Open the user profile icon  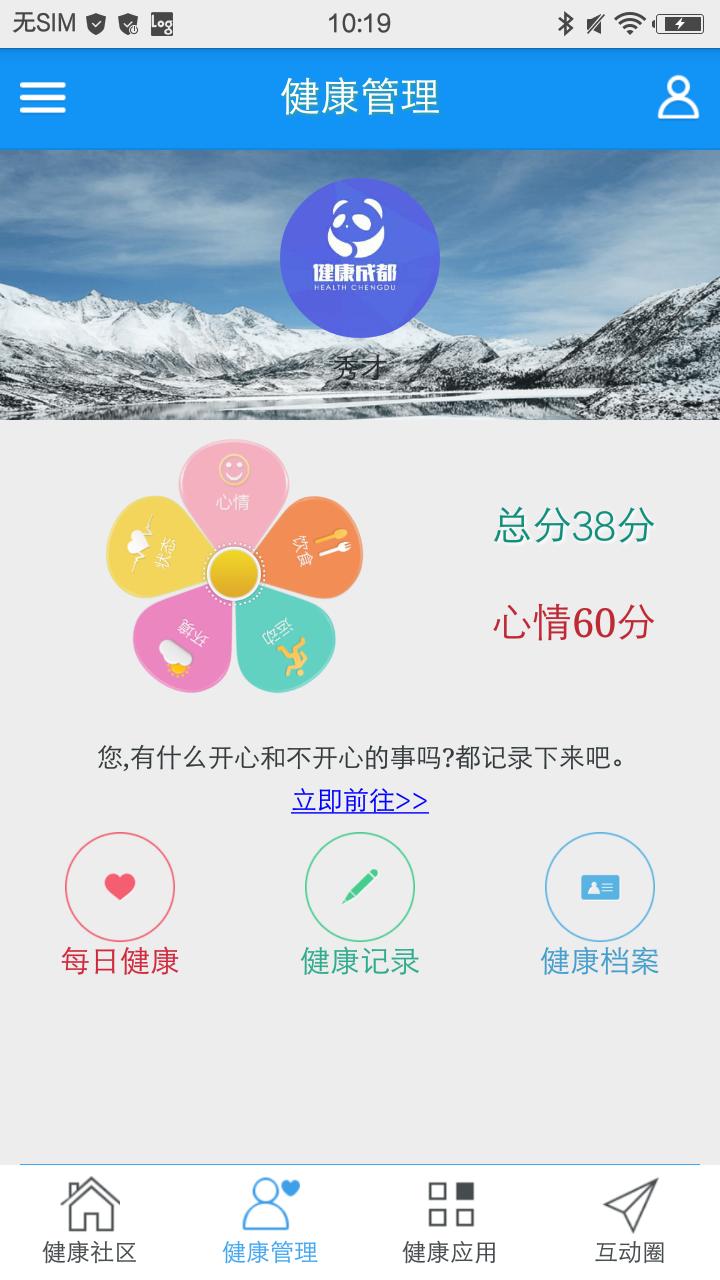pyautogui.click(x=677, y=98)
